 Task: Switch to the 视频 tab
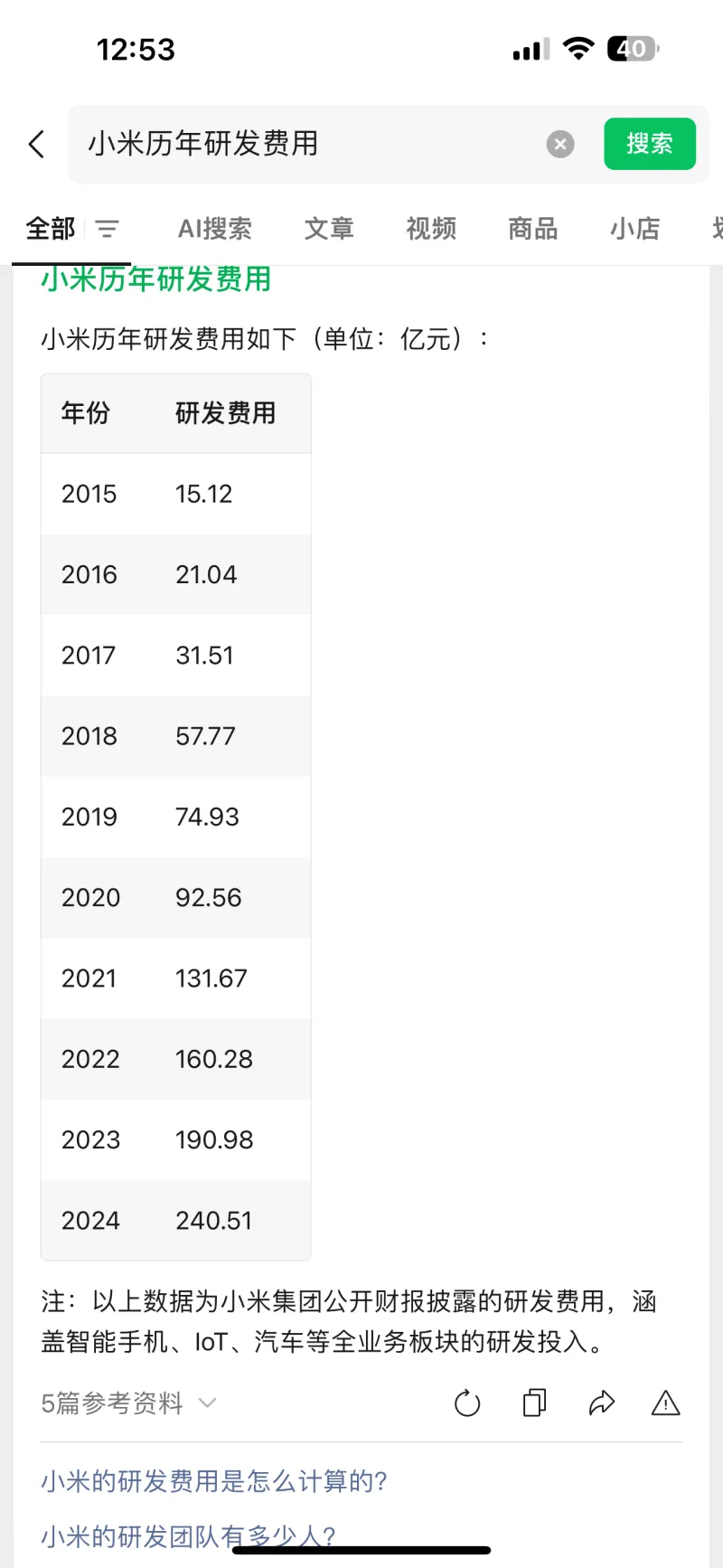point(431,229)
